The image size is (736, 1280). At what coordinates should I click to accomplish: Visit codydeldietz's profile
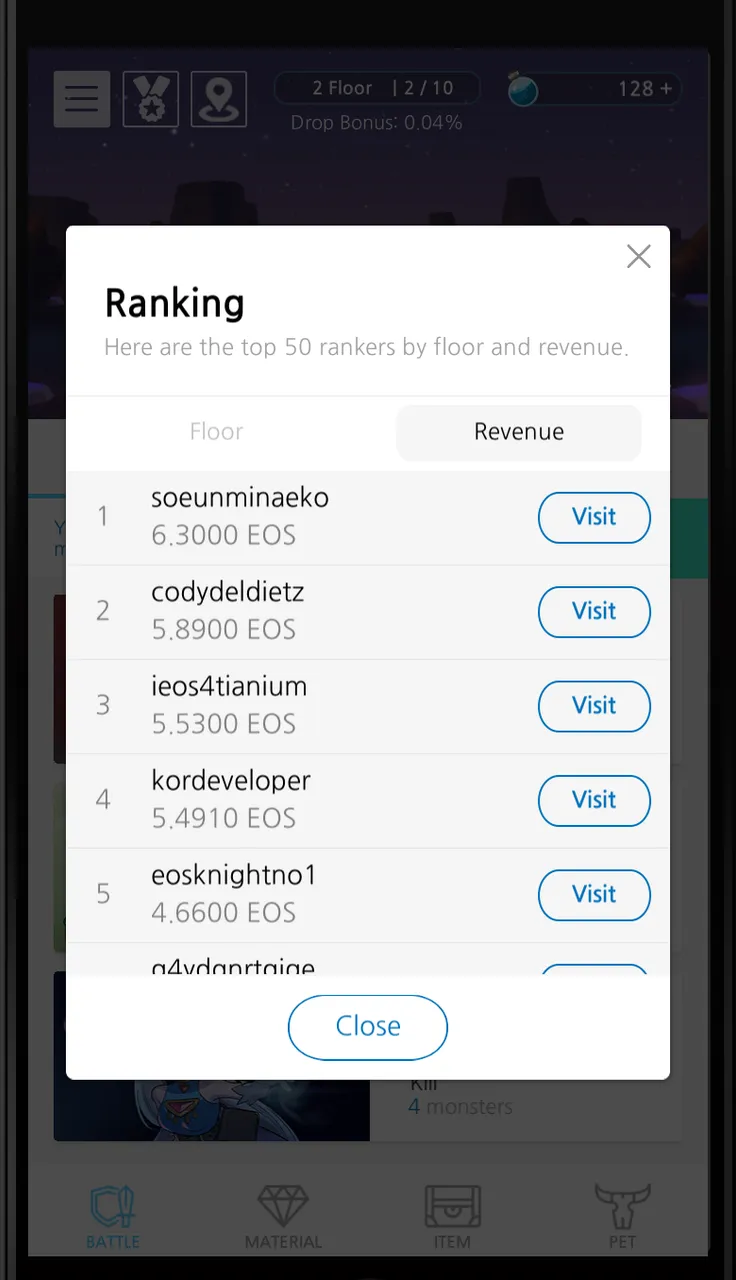(594, 611)
